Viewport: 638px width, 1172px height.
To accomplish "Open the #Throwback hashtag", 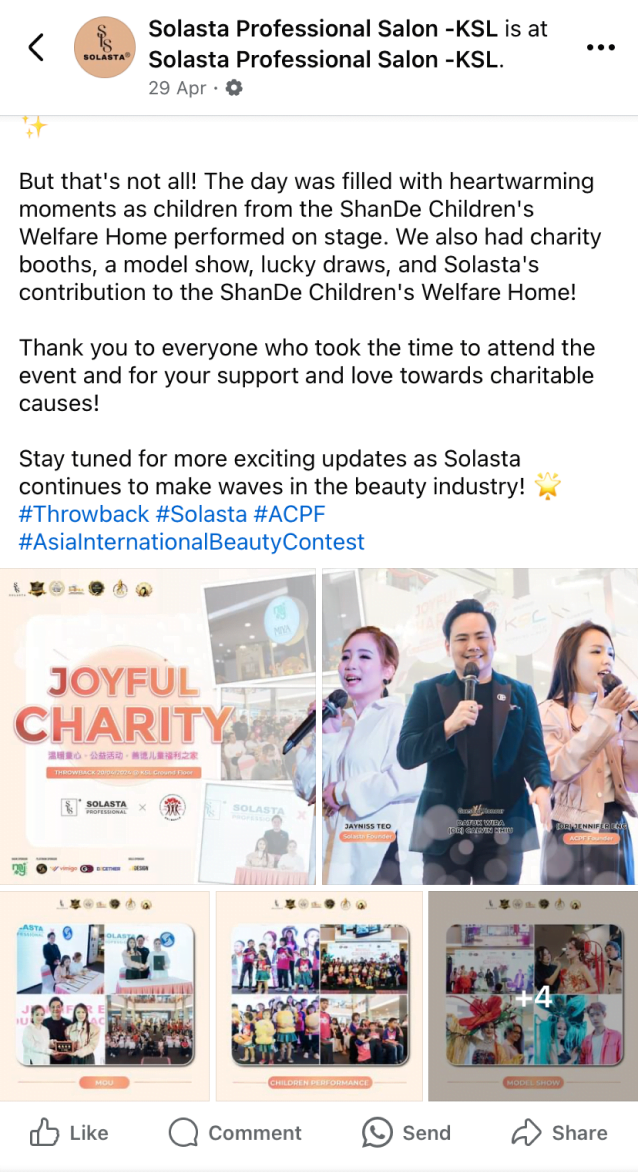I will pyautogui.click(x=83, y=515).
